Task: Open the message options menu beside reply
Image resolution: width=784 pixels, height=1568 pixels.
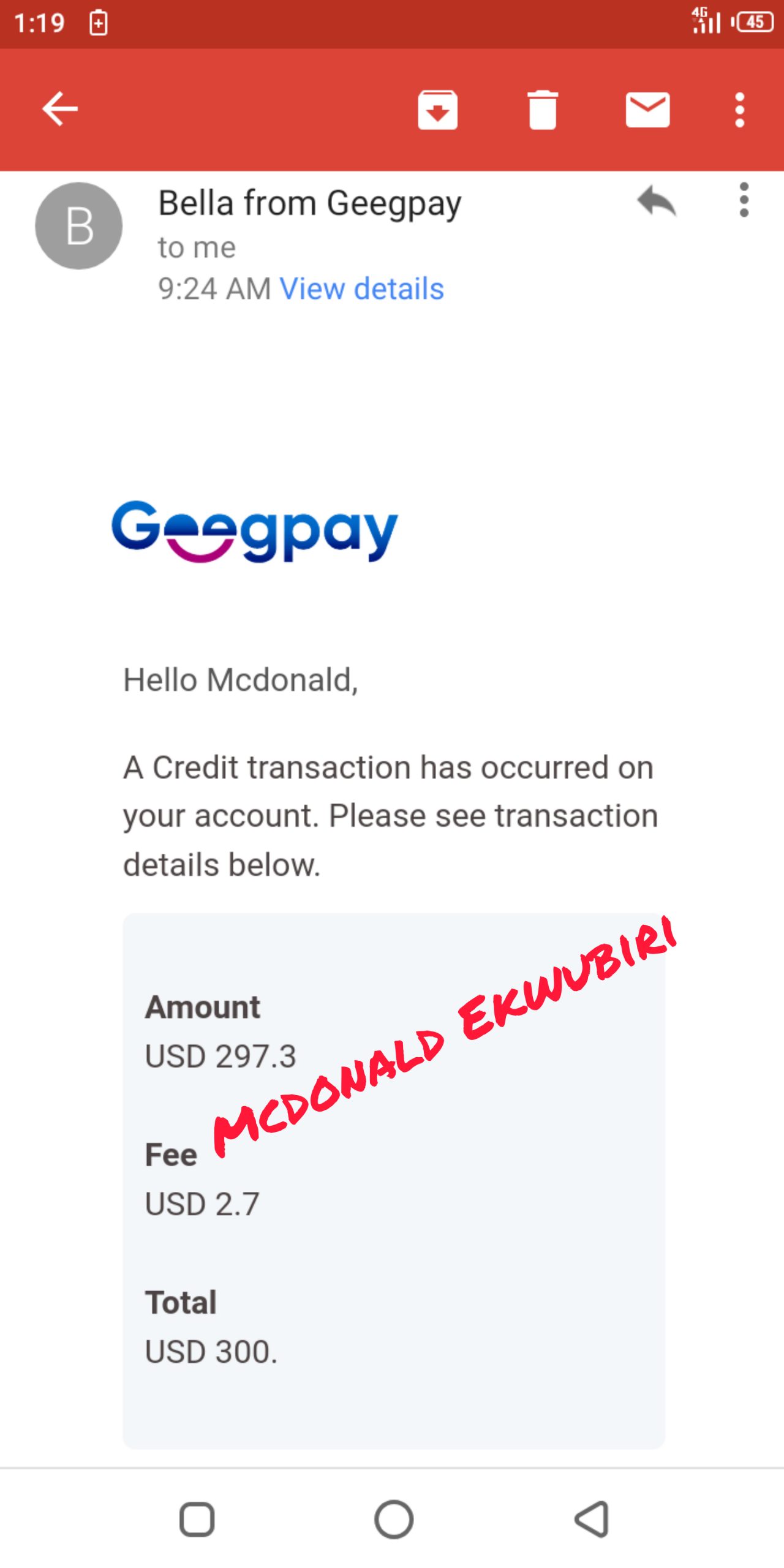Action: point(744,200)
